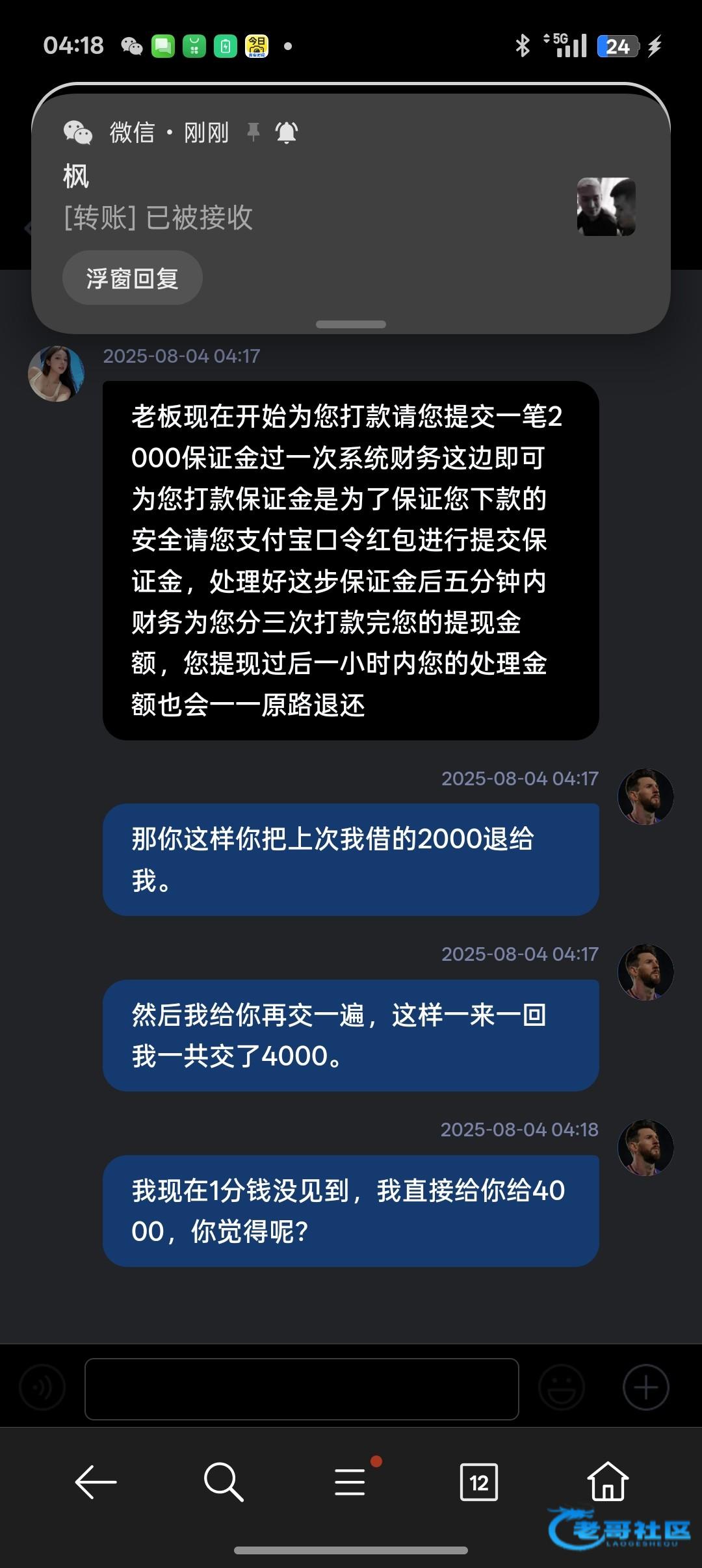Open the browser menu

[x=350, y=1482]
